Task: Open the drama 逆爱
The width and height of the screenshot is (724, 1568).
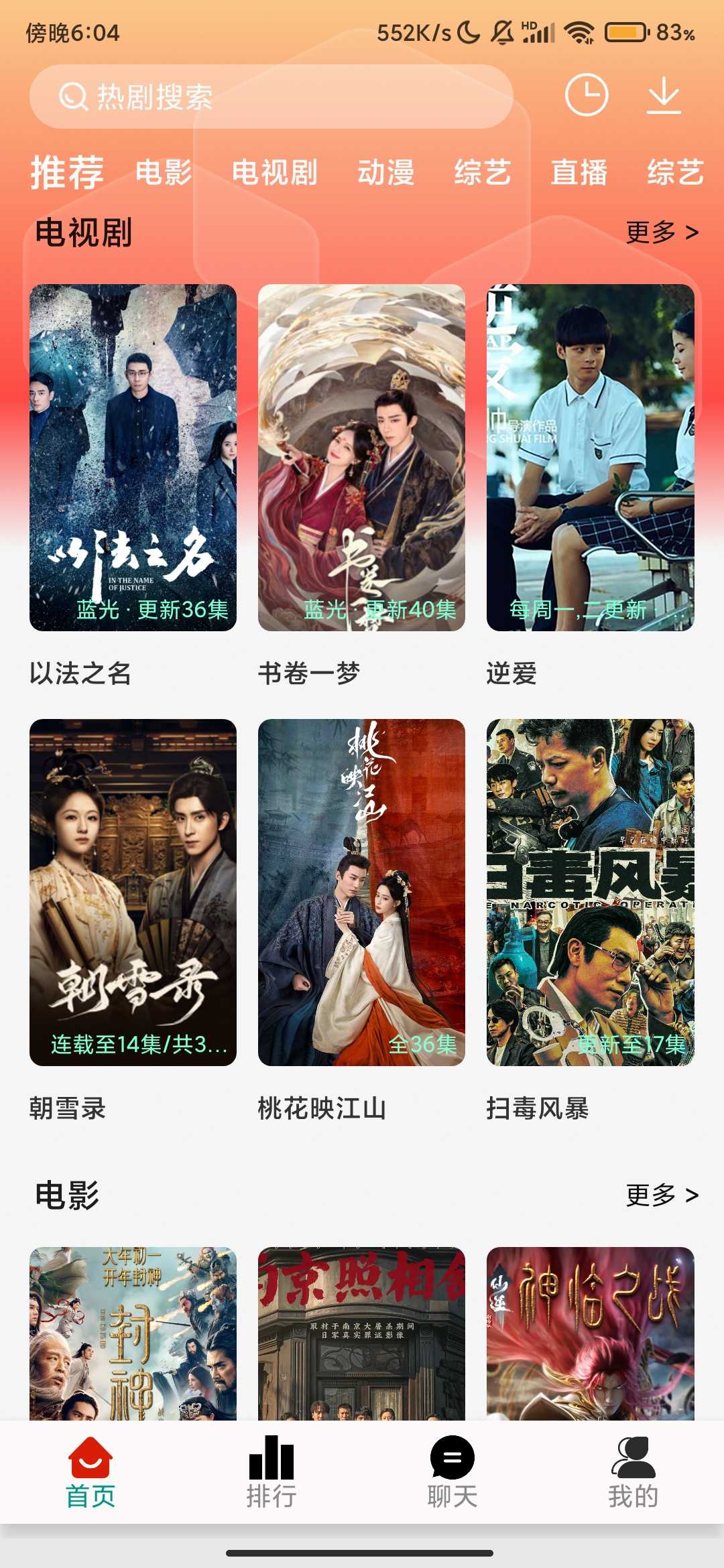Action: coord(590,458)
